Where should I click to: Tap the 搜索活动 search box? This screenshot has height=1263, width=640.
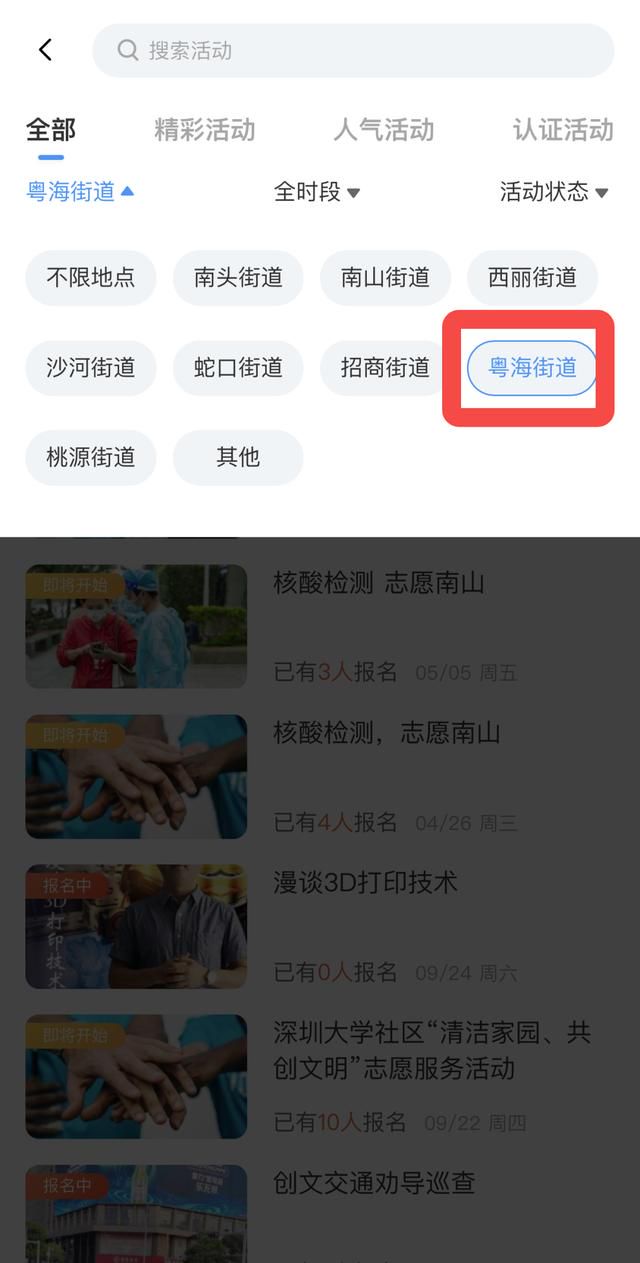pyautogui.click(x=353, y=50)
